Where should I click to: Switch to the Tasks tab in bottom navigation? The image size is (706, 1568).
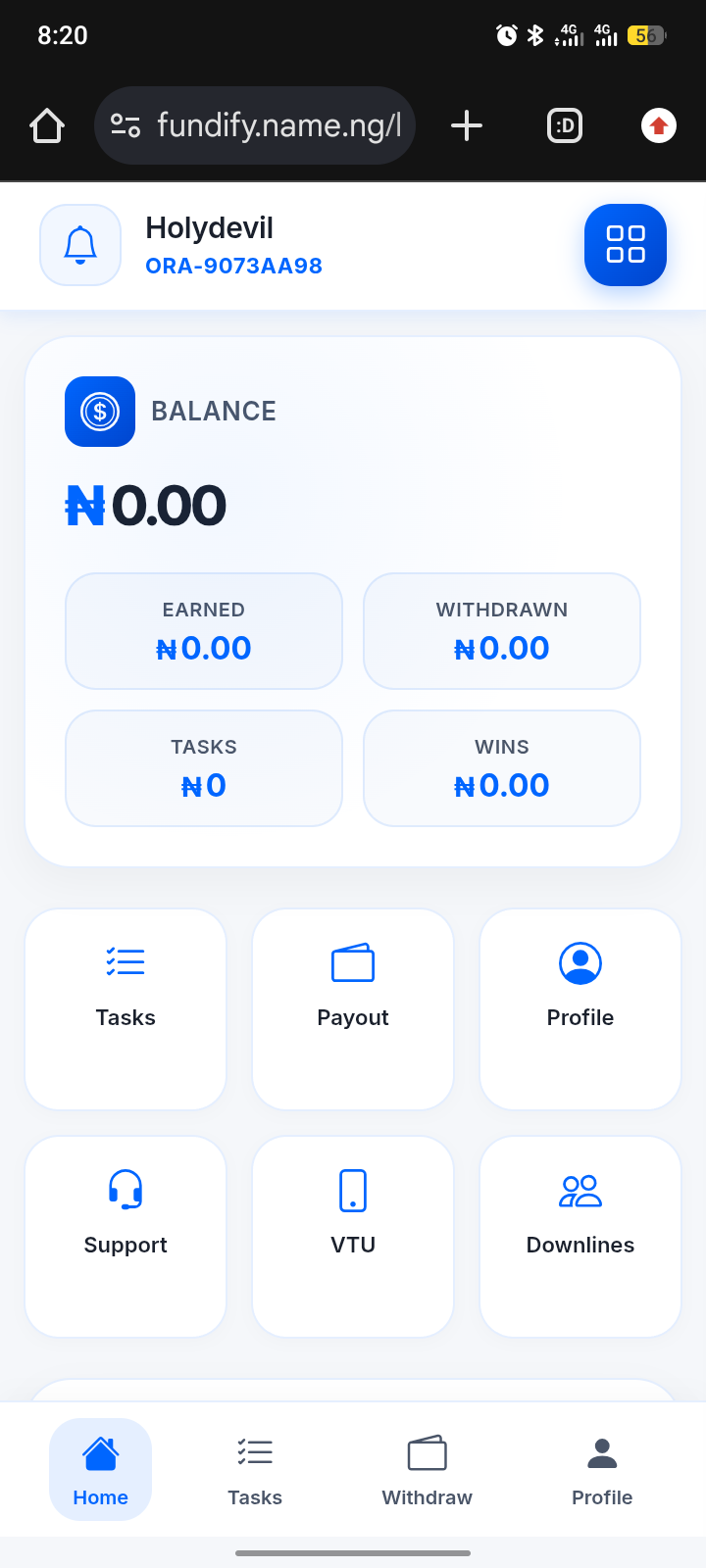click(255, 1469)
